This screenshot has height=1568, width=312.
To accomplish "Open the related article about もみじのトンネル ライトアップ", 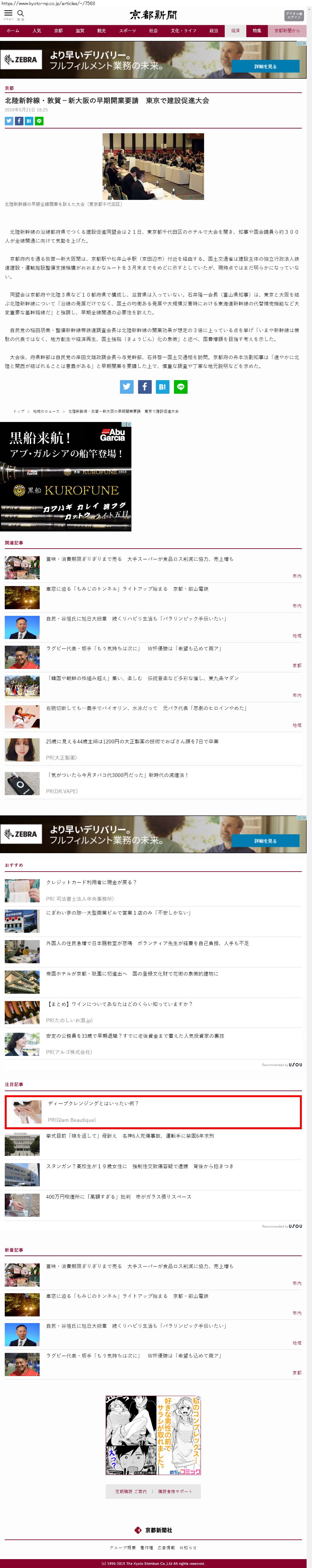I will tap(127, 589).
